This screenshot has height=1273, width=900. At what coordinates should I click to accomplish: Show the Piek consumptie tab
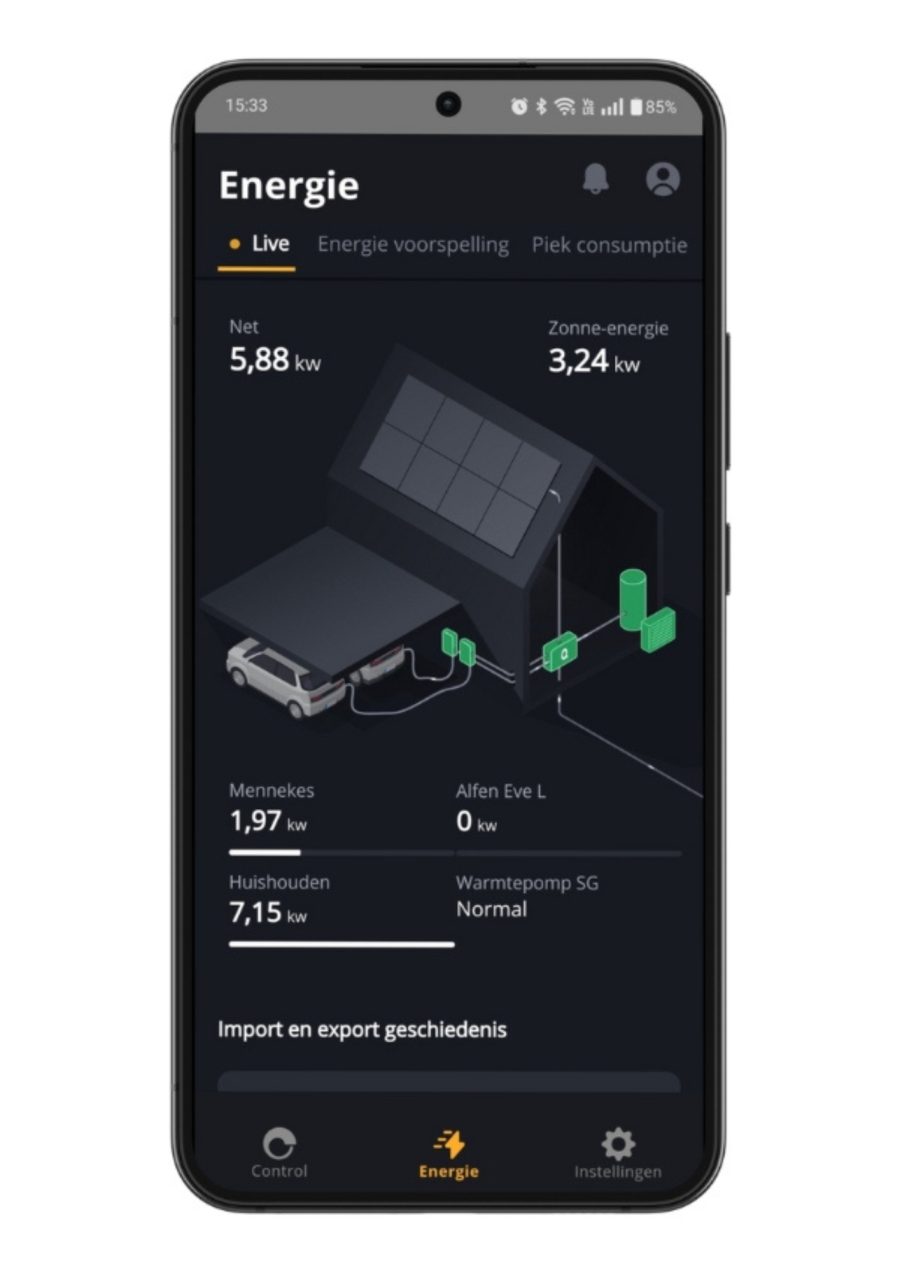609,245
